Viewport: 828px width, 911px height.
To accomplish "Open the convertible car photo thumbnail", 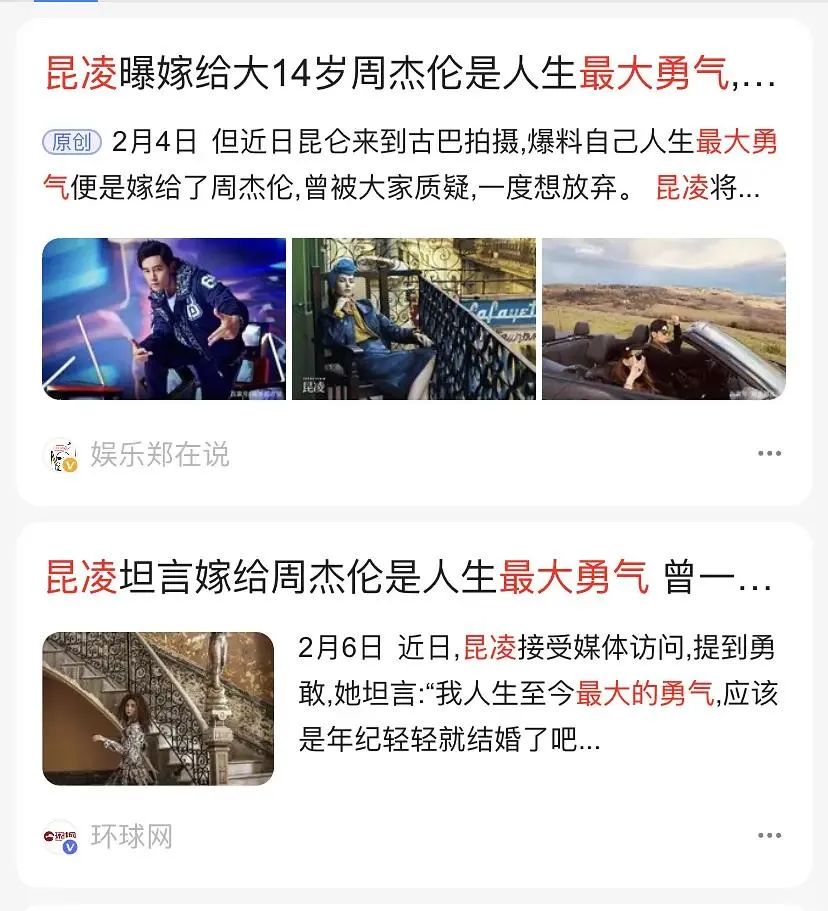I will (662, 318).
